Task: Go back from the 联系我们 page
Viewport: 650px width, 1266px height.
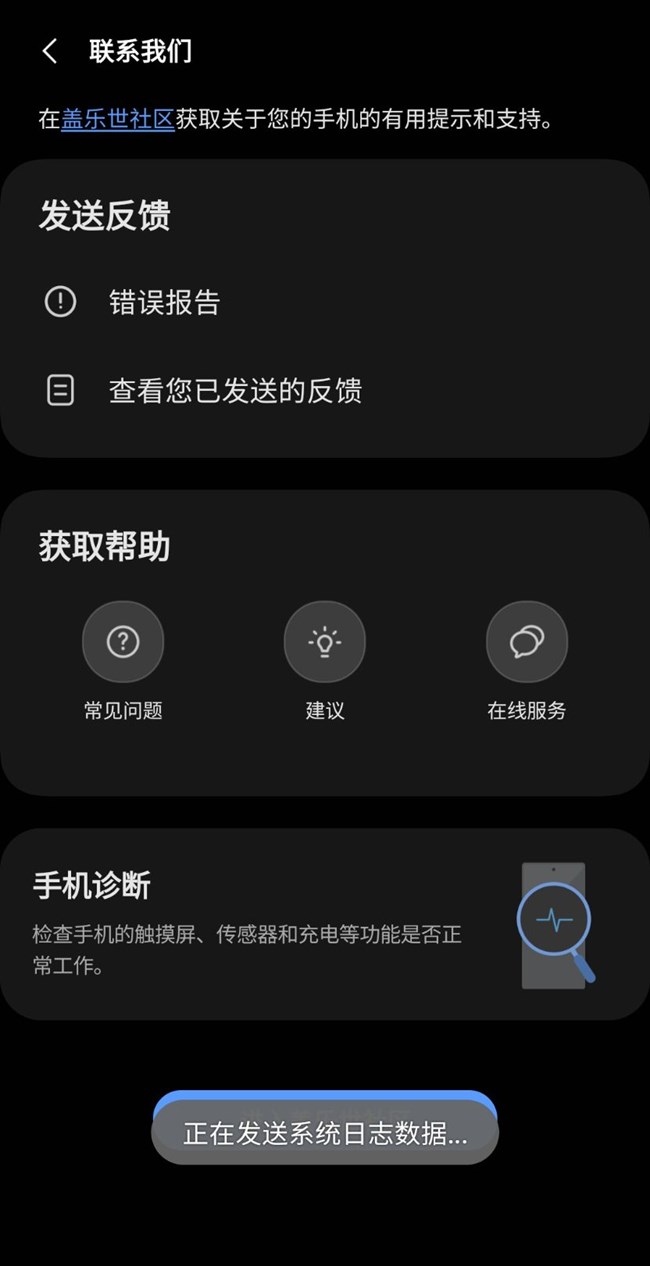Action: coord(50,52)
